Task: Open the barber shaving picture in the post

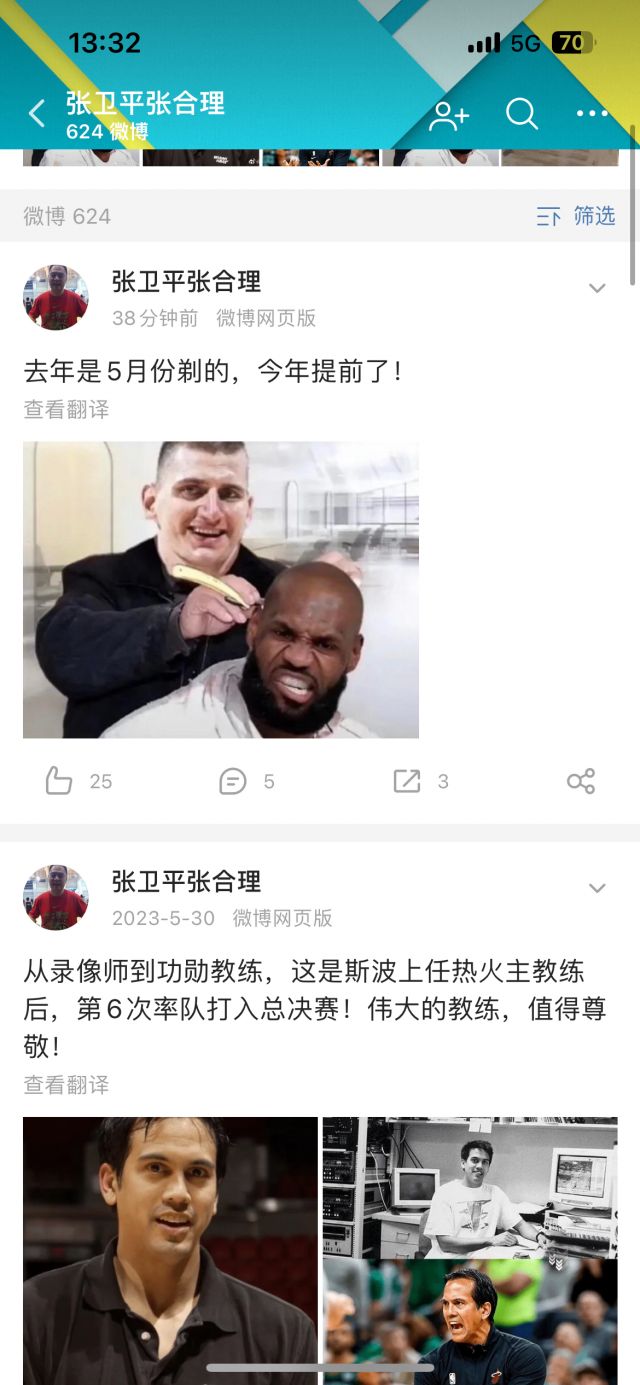Action: [221, 590]
